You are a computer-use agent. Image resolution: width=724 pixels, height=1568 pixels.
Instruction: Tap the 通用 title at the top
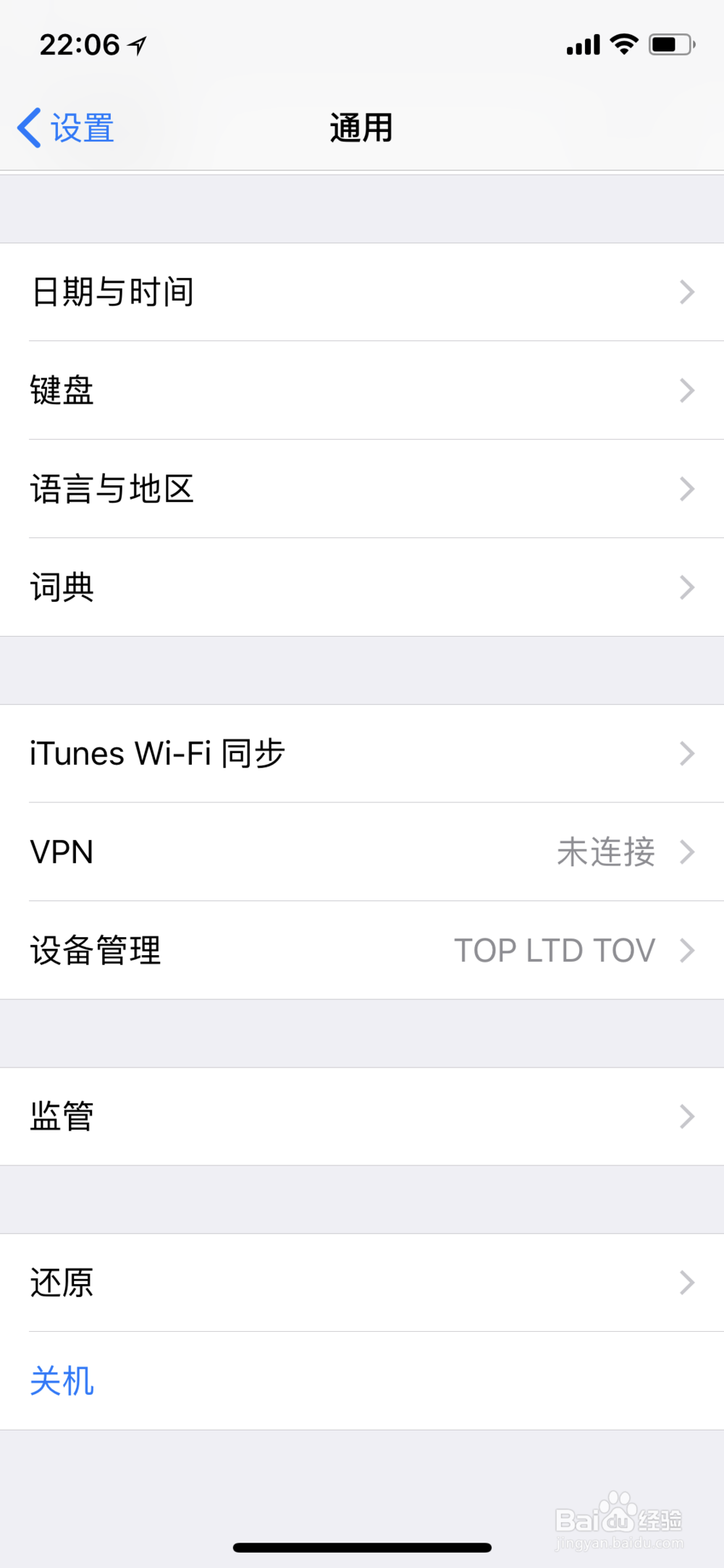(362, 127)
